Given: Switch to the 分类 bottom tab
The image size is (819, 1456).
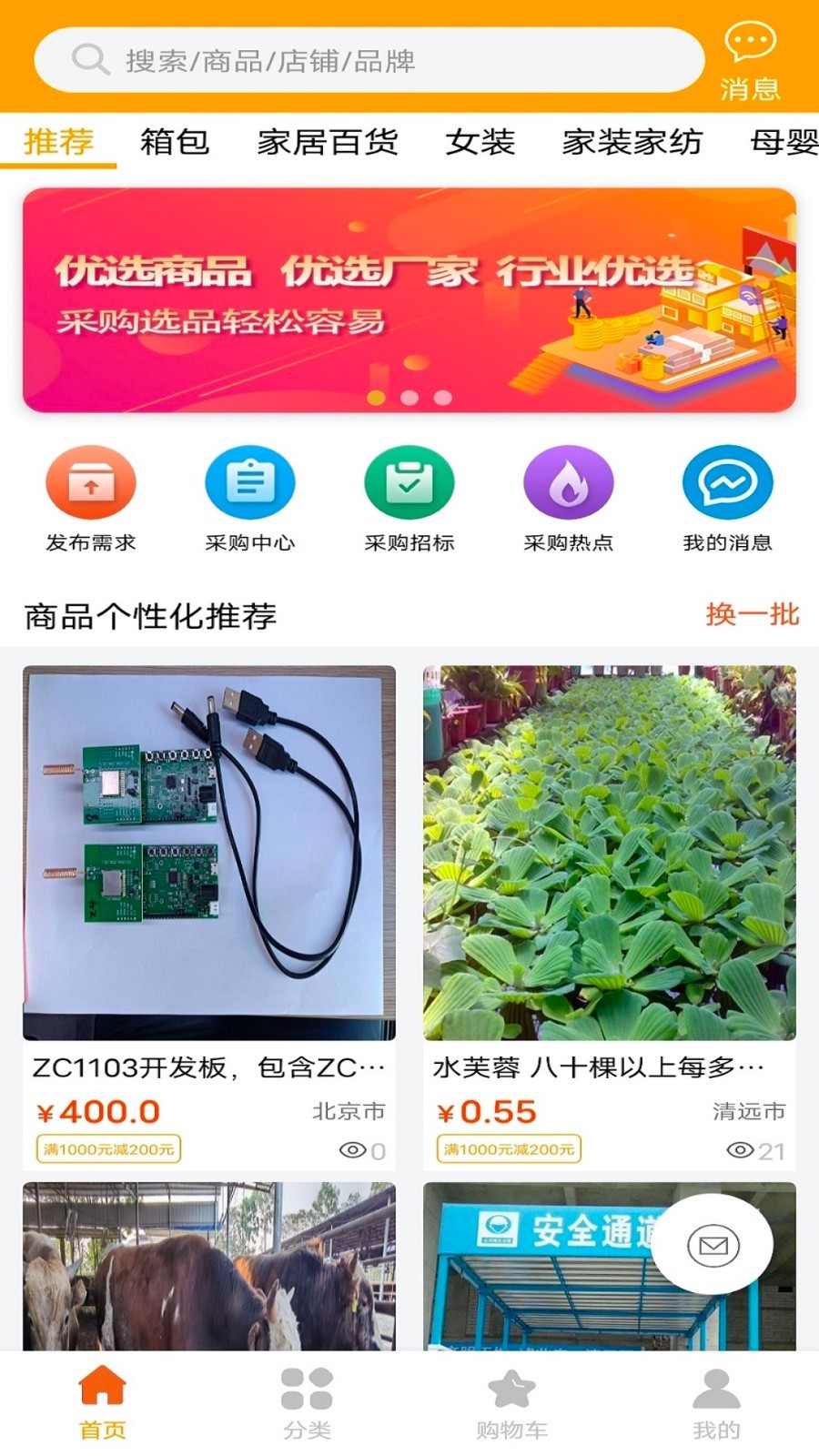Looking at the screenshot, I should pos(307,1403).
